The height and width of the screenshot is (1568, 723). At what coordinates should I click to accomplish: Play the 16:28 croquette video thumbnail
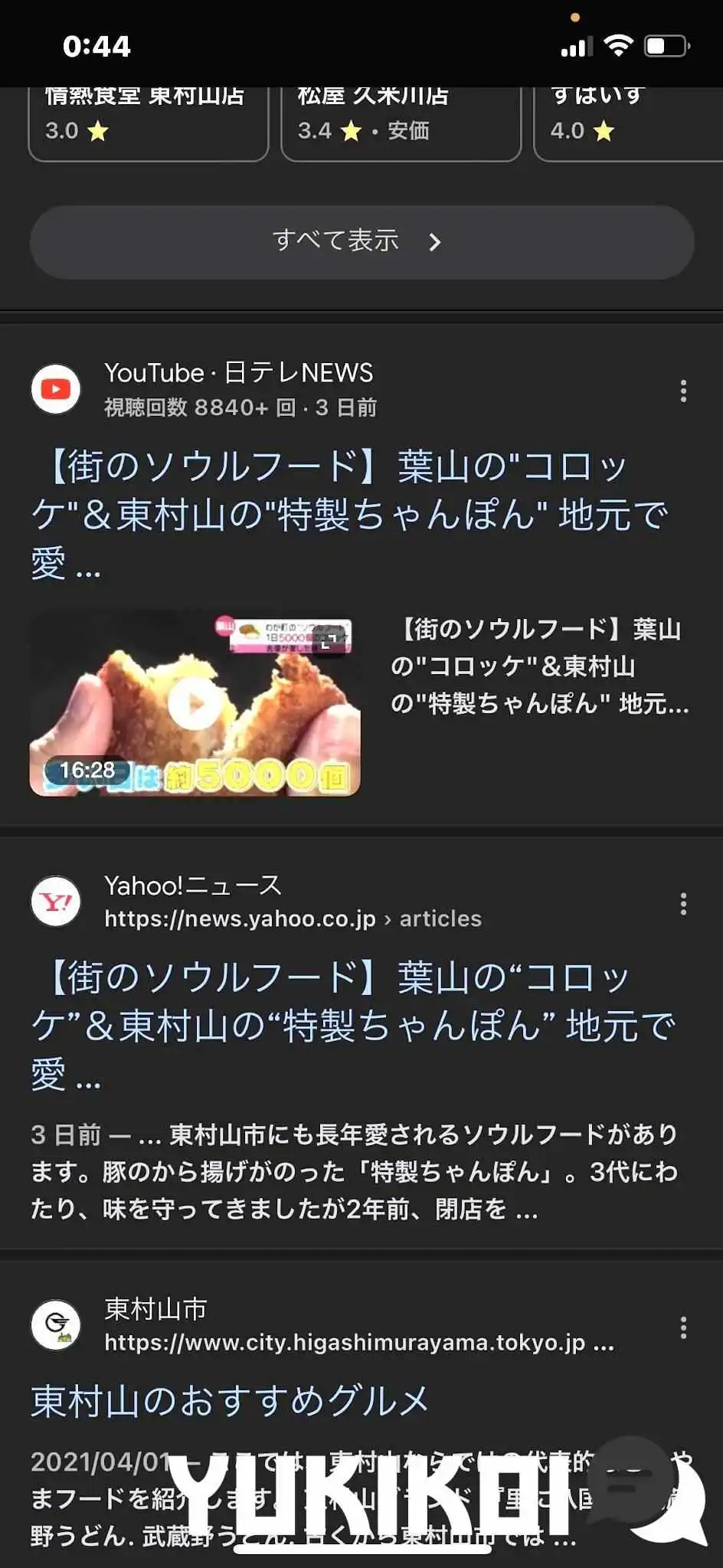(x=195, y=703)
